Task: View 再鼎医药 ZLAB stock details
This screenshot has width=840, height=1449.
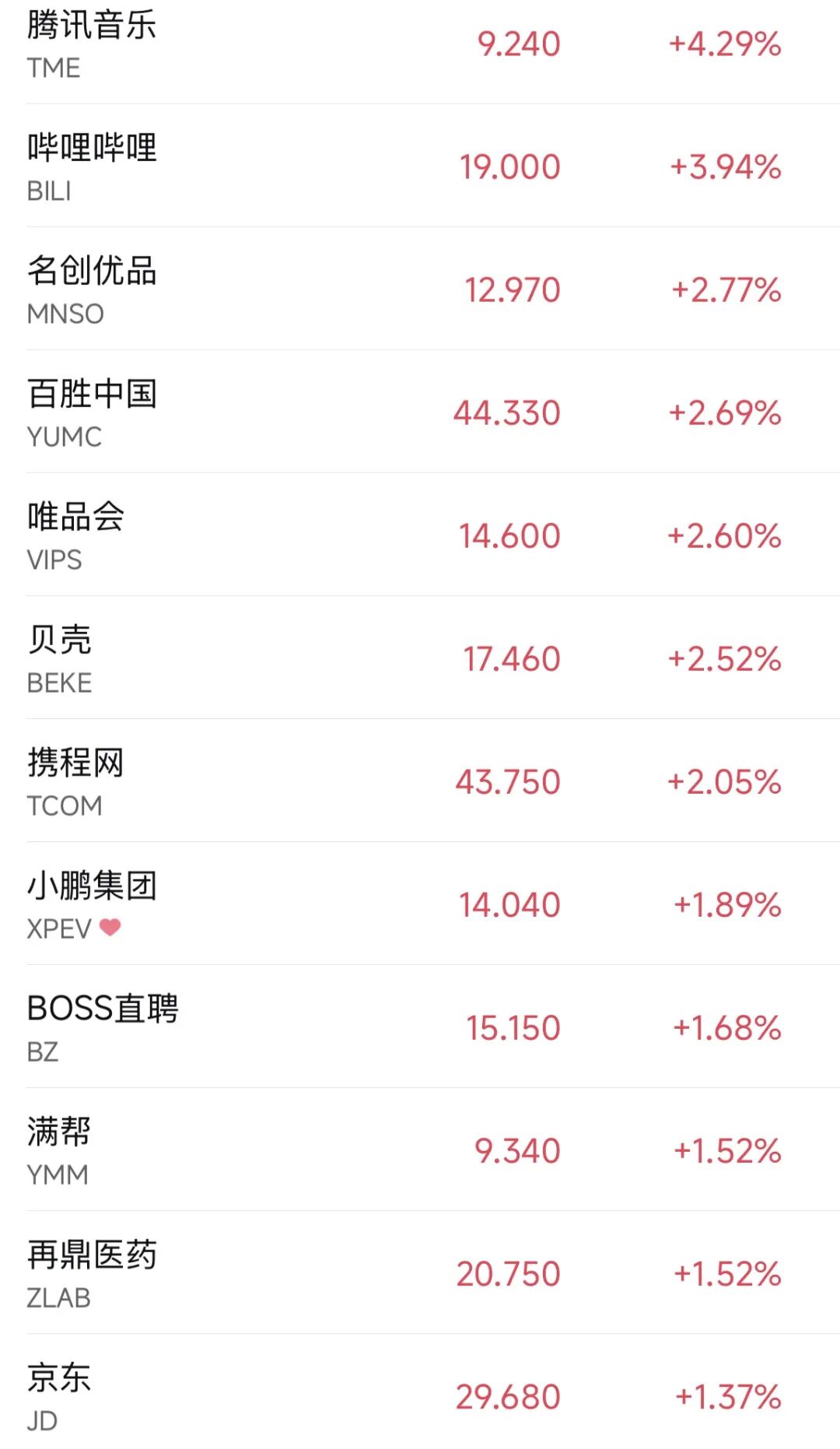Action: point(420,1272)
